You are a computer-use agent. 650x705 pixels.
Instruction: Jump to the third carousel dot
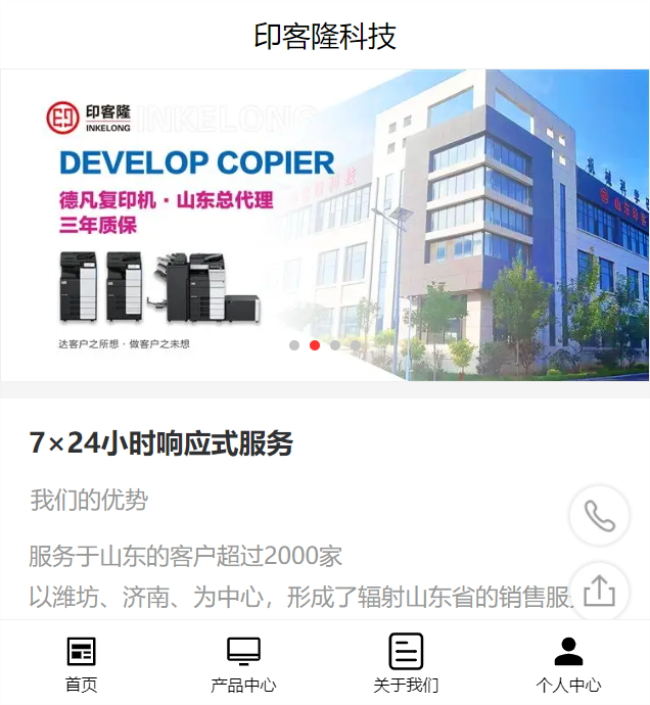click(335, 345)
